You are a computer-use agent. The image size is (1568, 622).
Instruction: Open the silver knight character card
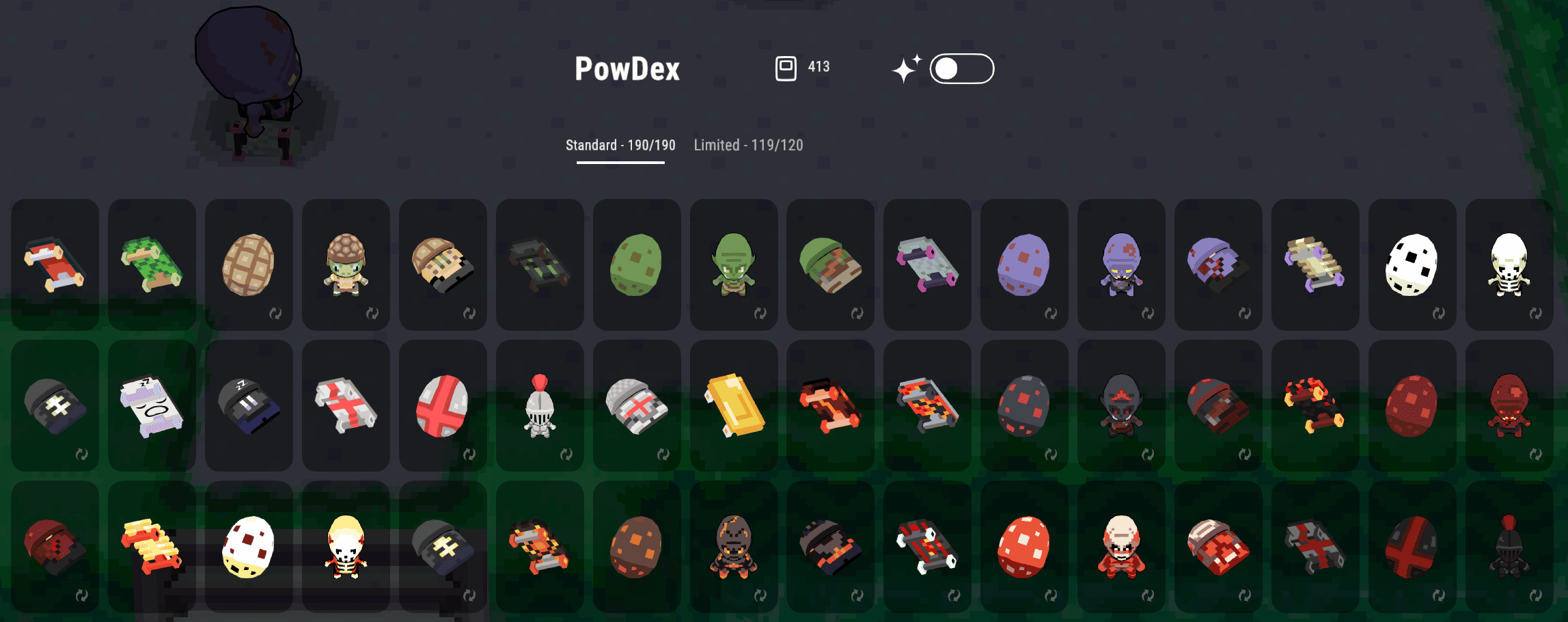[x=540, y=405]
